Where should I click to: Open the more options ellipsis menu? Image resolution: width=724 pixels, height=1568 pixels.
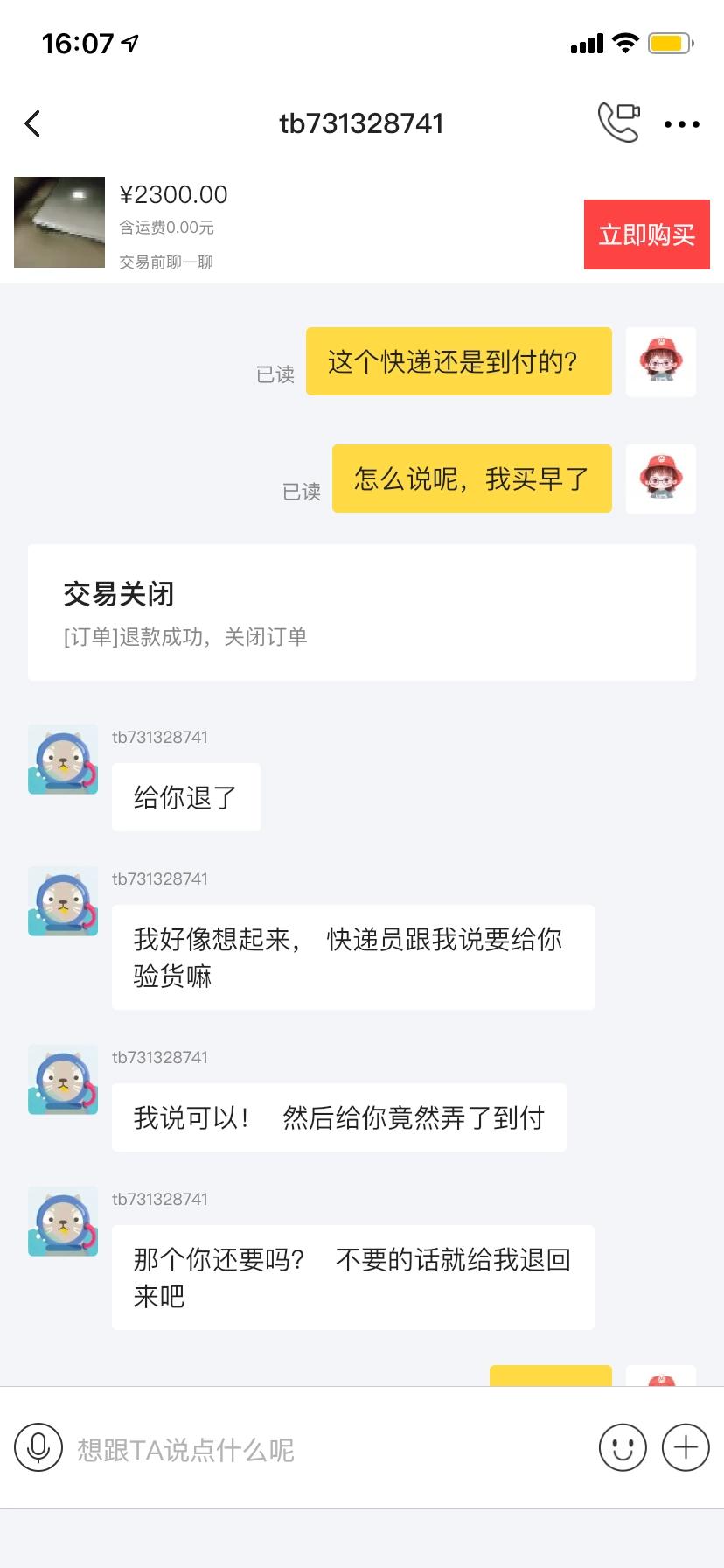click(680, 123)
